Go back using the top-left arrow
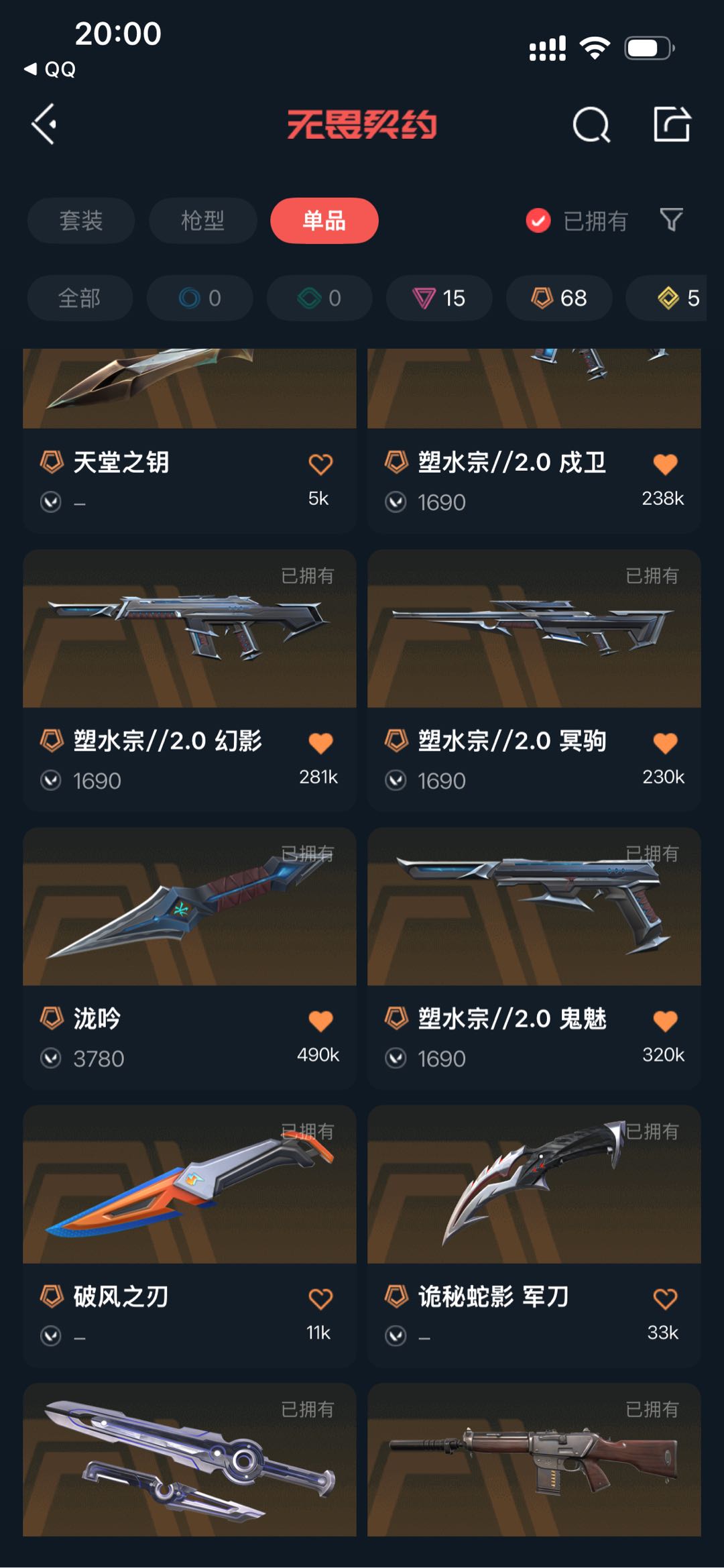724x1568 pixels. [x=44, y=124]
